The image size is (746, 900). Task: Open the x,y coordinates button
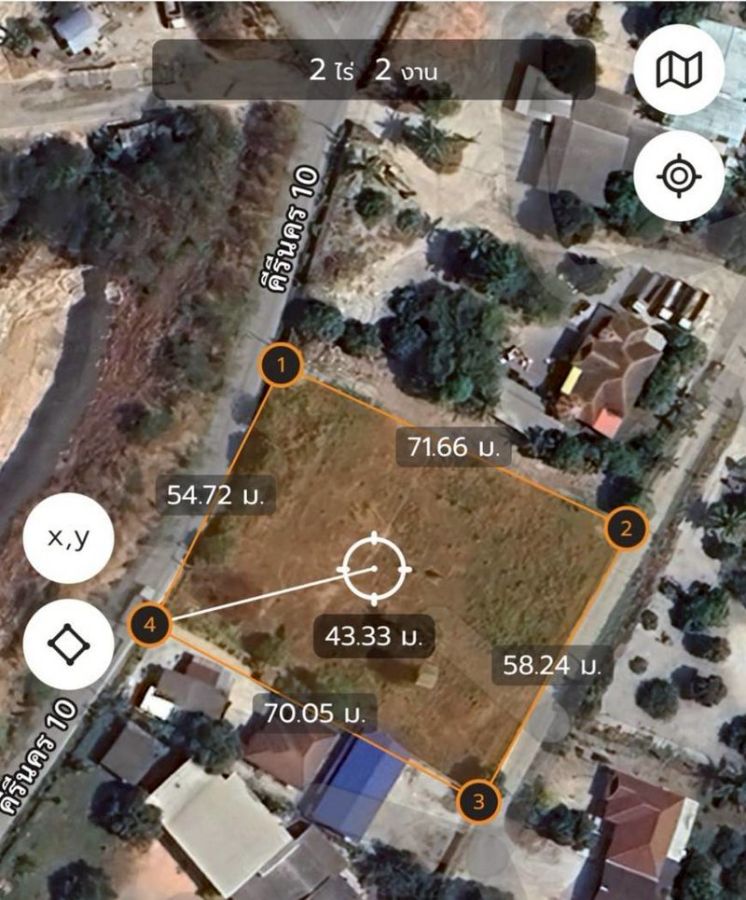[x=68, y=537]
